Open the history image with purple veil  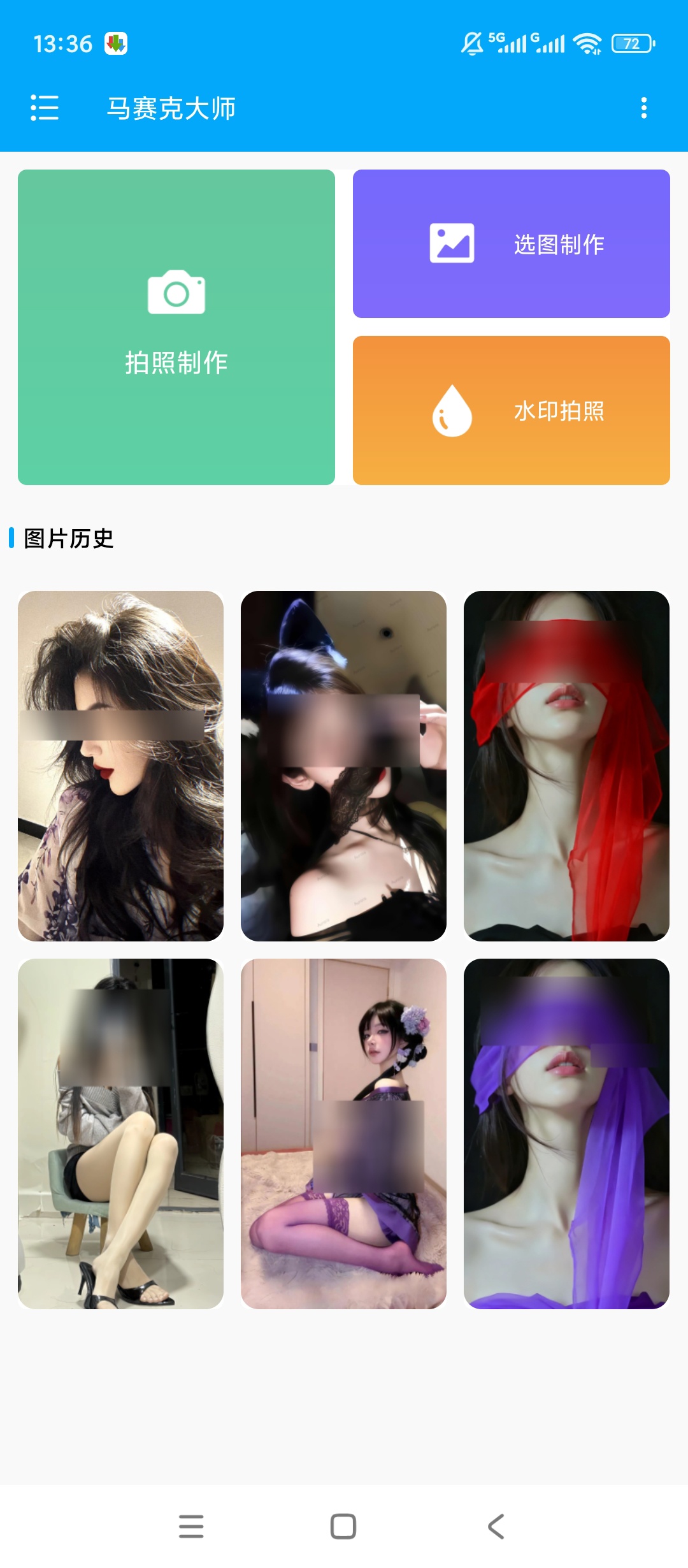coord(566,1133)
